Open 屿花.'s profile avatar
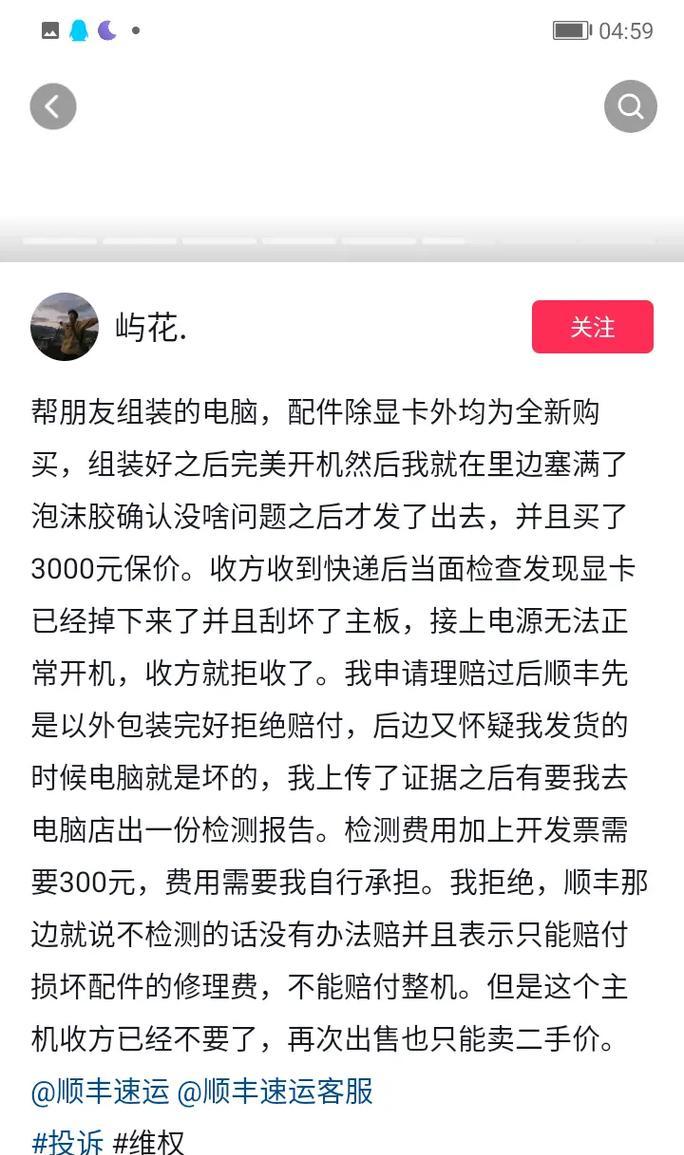The image size is (684, 1155). (65, 327)
